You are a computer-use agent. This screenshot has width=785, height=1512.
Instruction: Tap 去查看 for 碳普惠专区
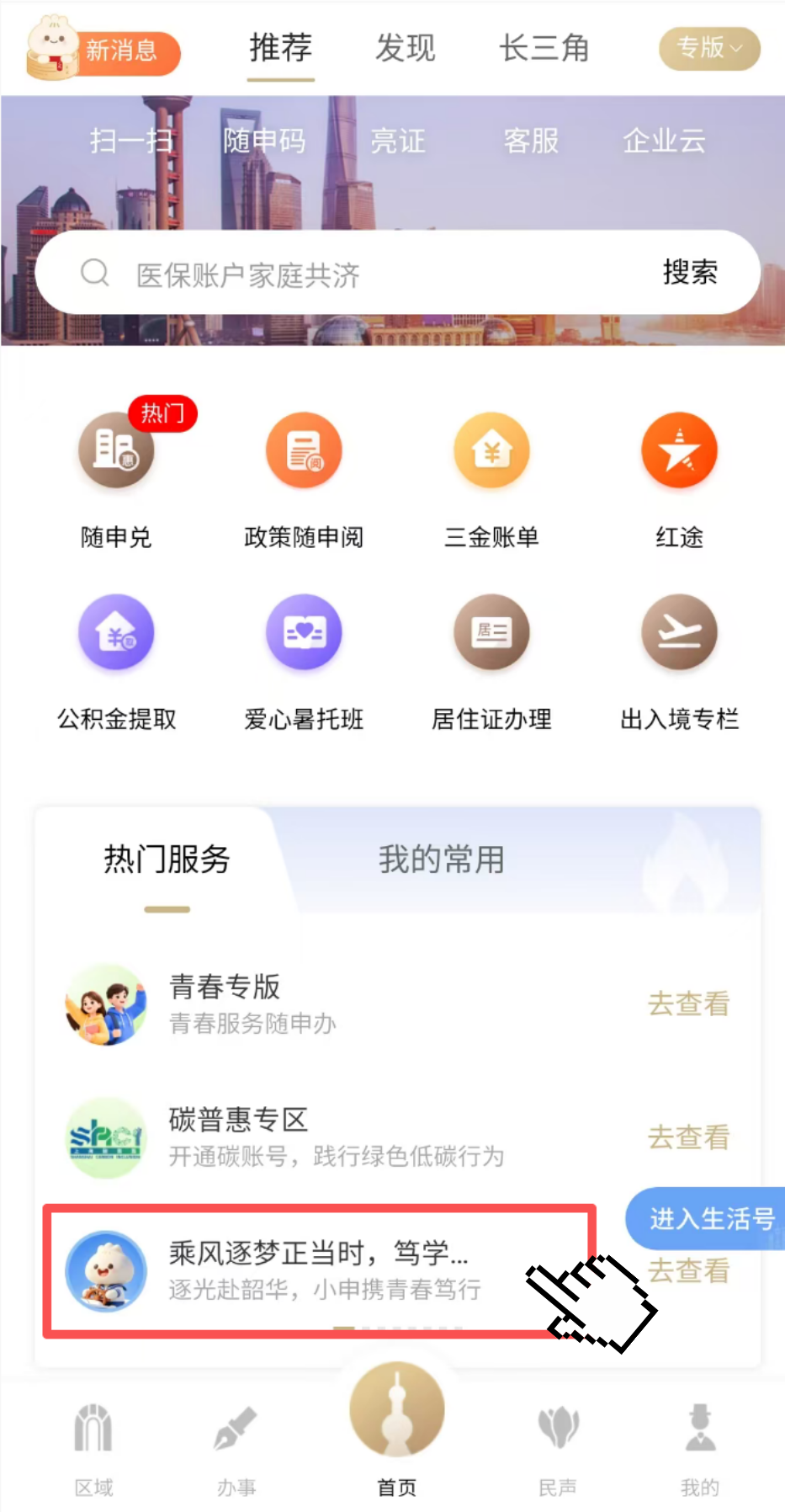point(688,1137)
